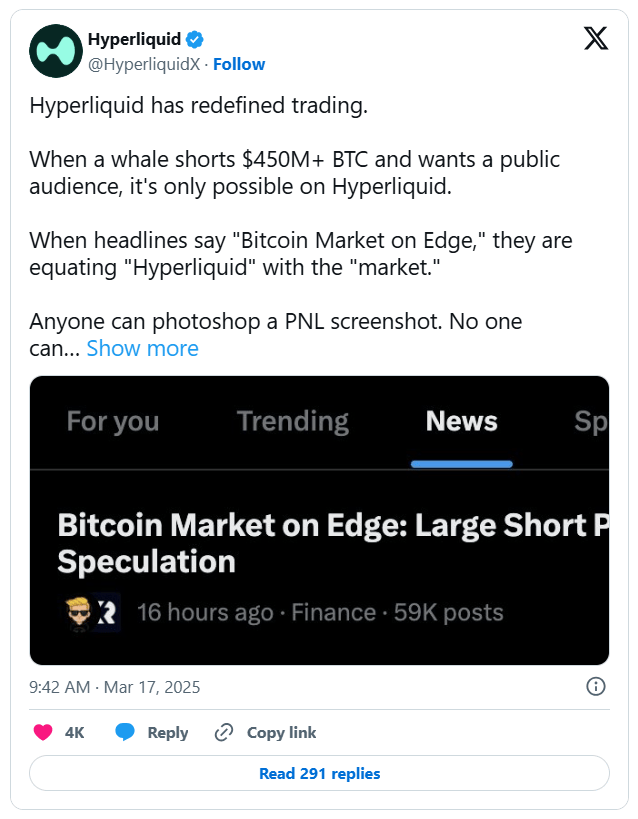Open the attached Bitcoin Market news image

pos(319,520)
